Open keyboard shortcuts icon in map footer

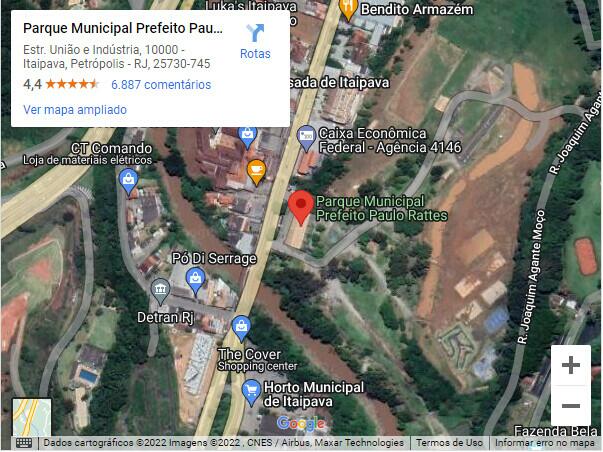(24, 443)
